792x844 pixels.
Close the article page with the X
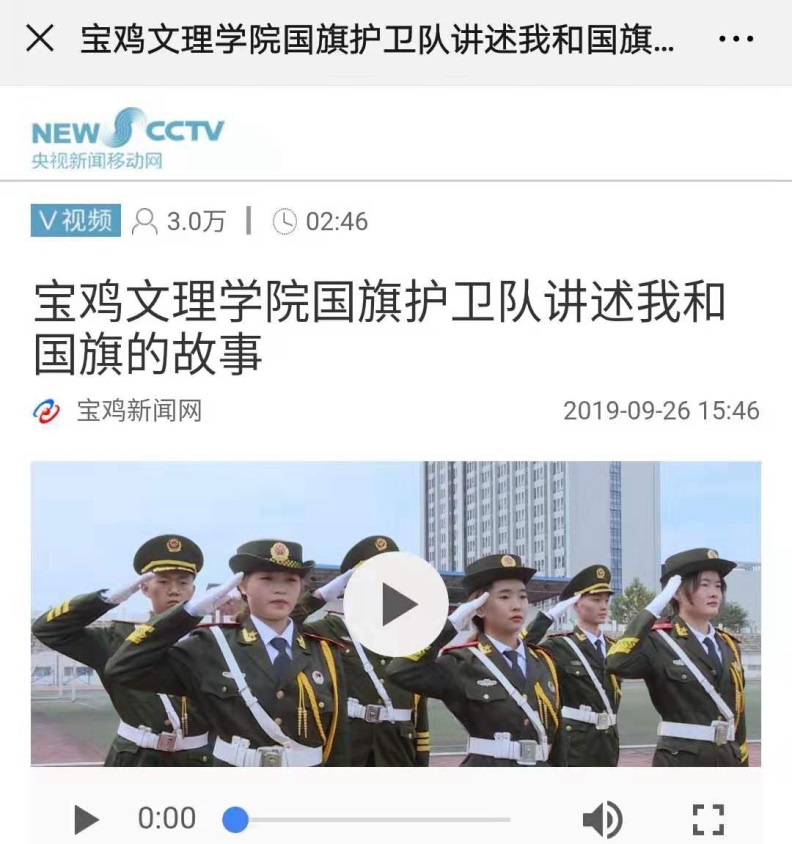[40, 40]
